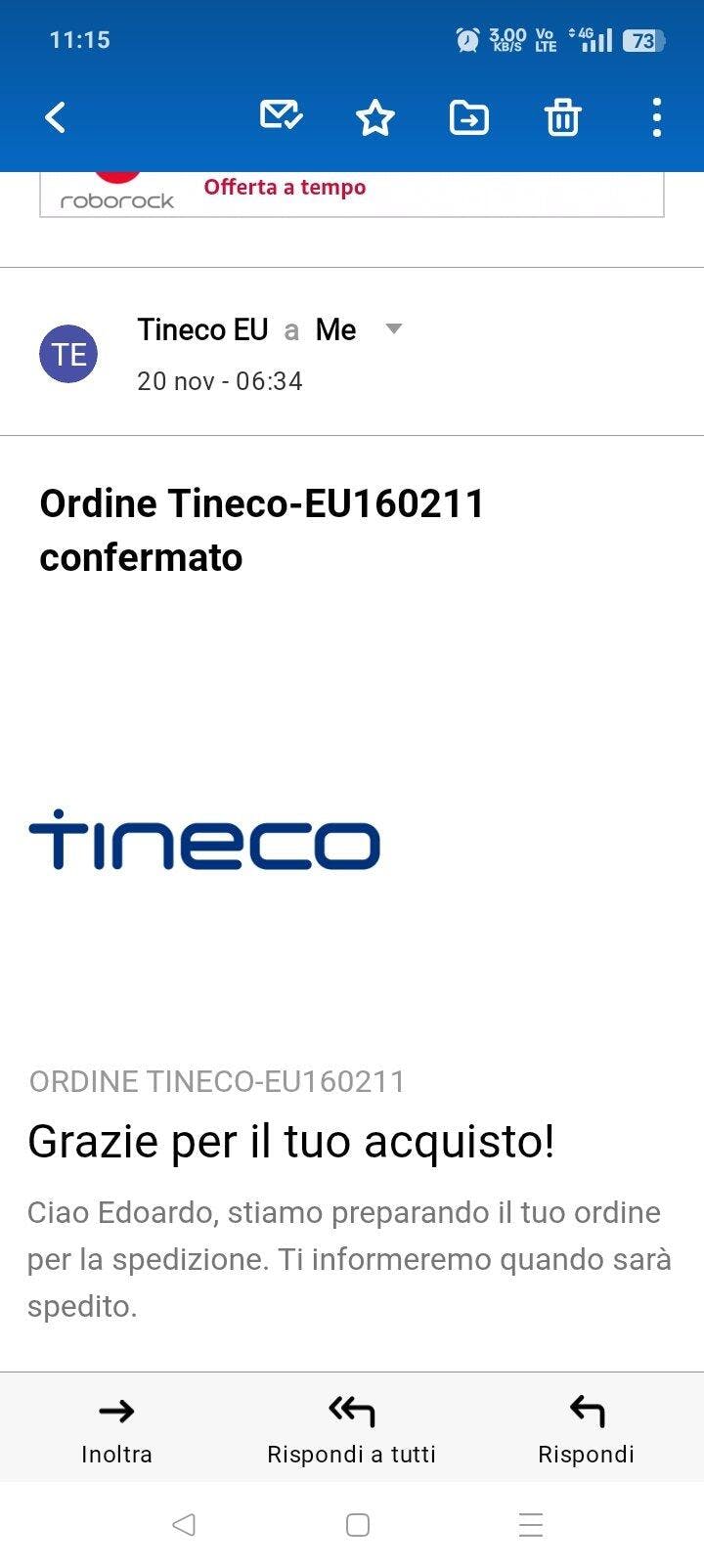Move this email to a folder

468,118
